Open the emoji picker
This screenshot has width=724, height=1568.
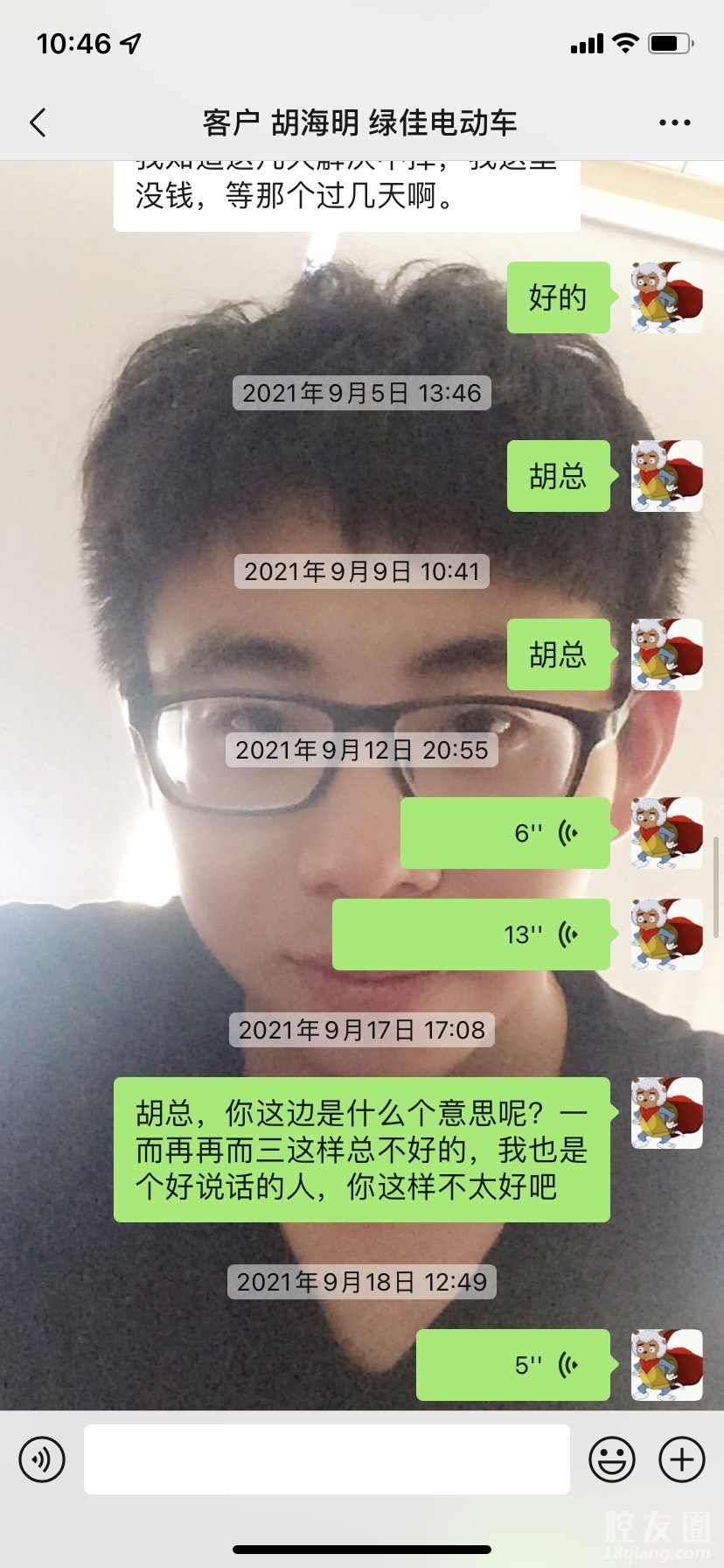pos(611,1459)
